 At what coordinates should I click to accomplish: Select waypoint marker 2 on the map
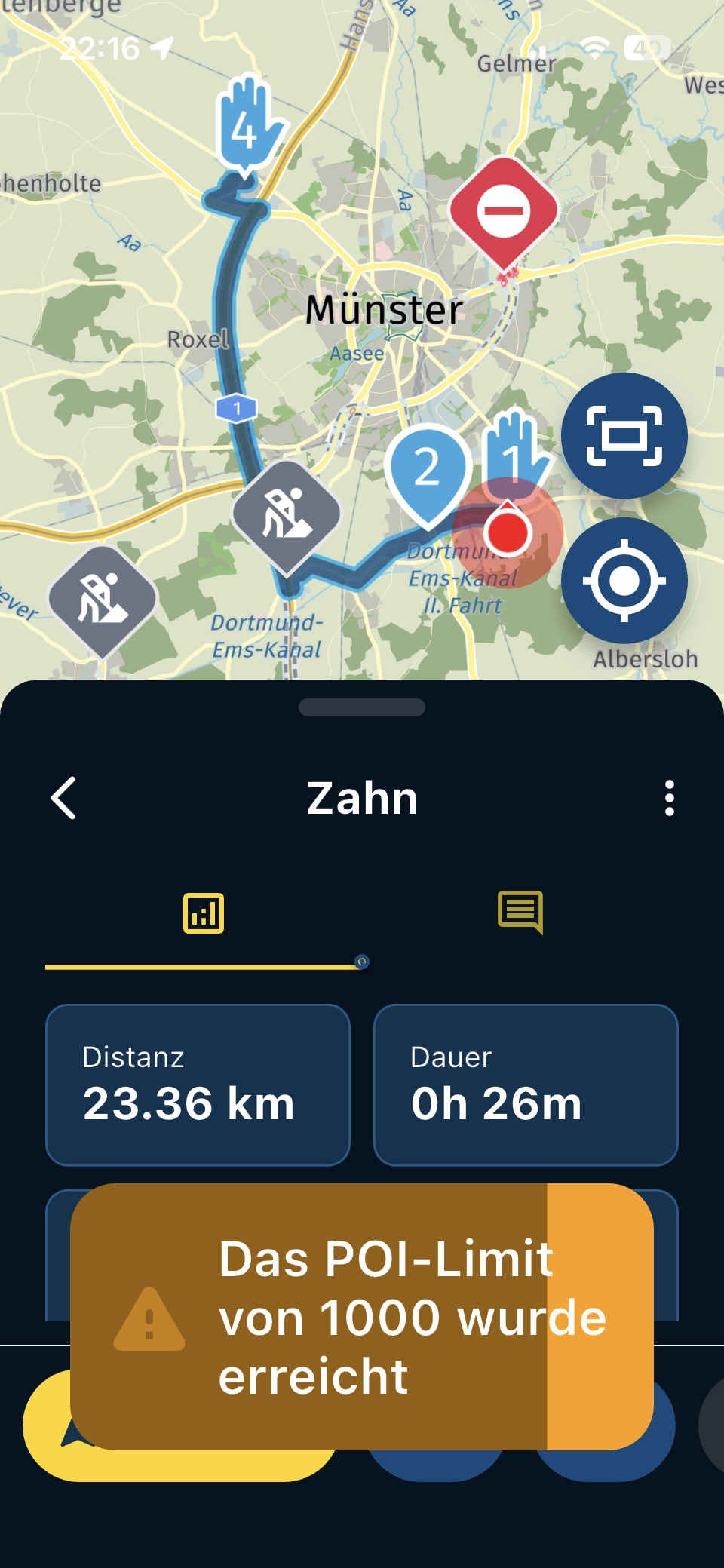click(427, 469)
